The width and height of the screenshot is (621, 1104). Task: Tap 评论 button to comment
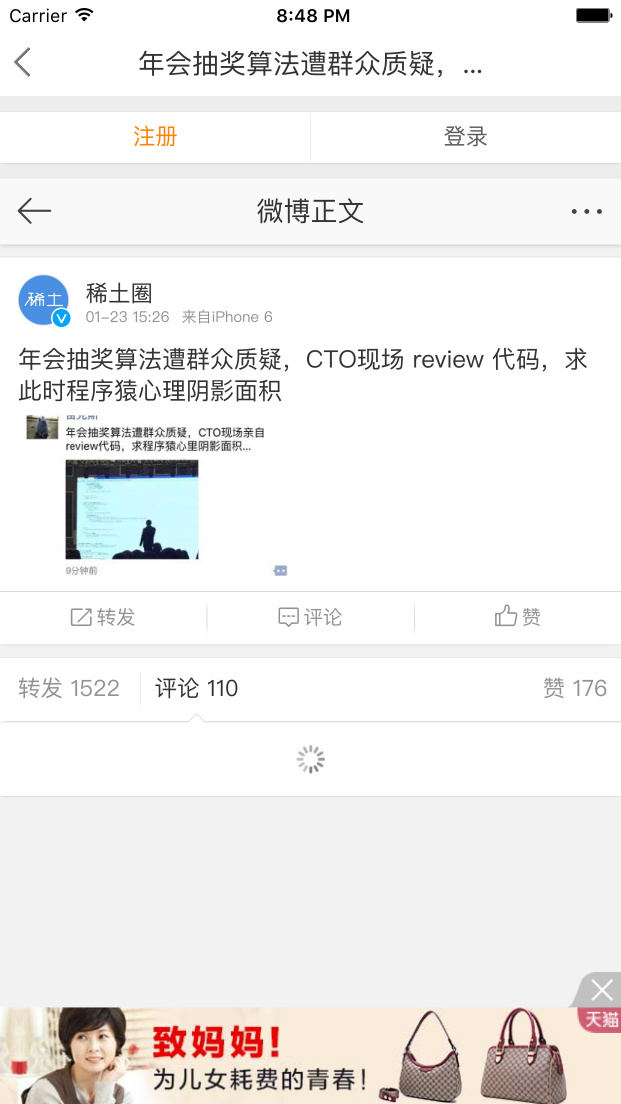point(310,618)
